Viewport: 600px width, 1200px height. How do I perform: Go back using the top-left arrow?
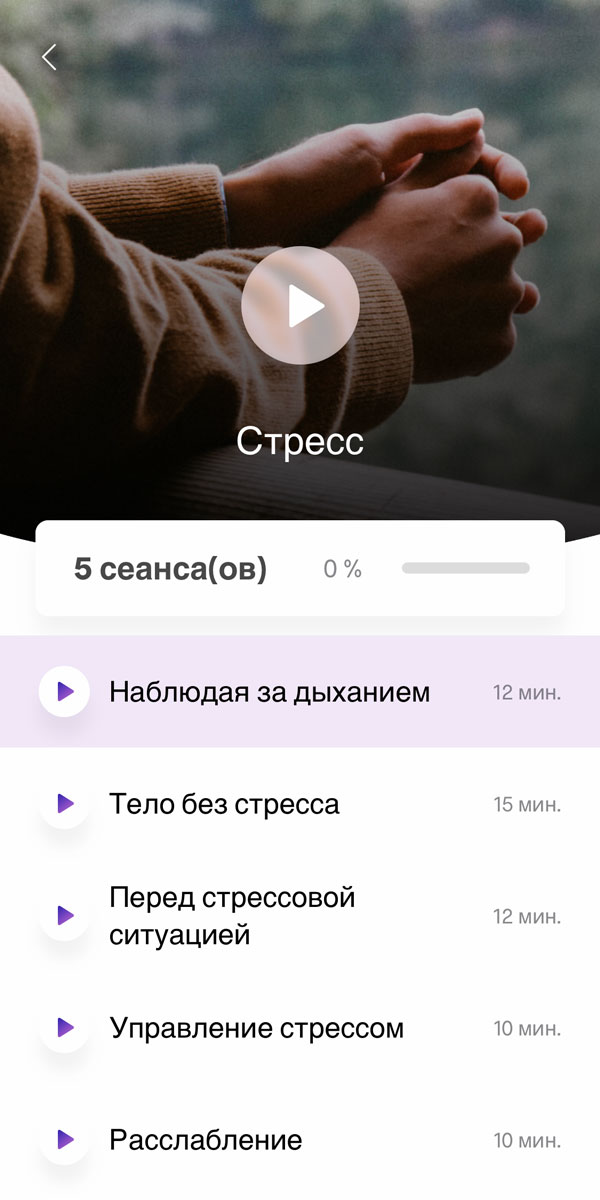(x=49, y=57)
